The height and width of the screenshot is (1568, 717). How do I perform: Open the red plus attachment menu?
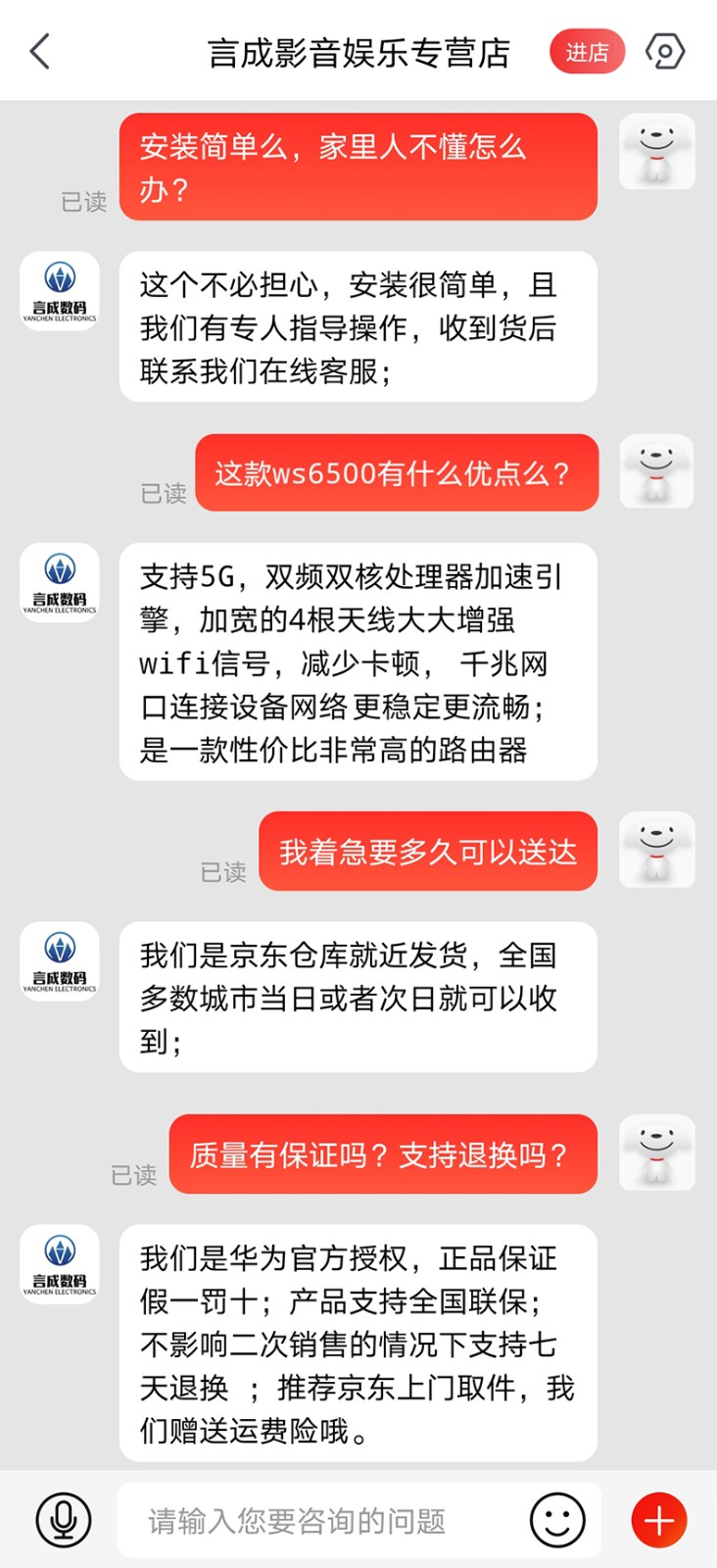[x=659, y=1520]
